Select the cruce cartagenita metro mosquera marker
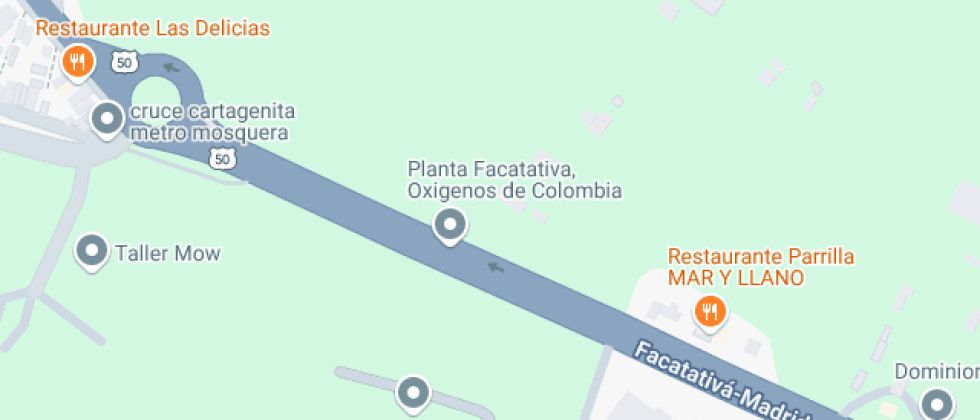 pyautogui.click(x=107, y=119)
